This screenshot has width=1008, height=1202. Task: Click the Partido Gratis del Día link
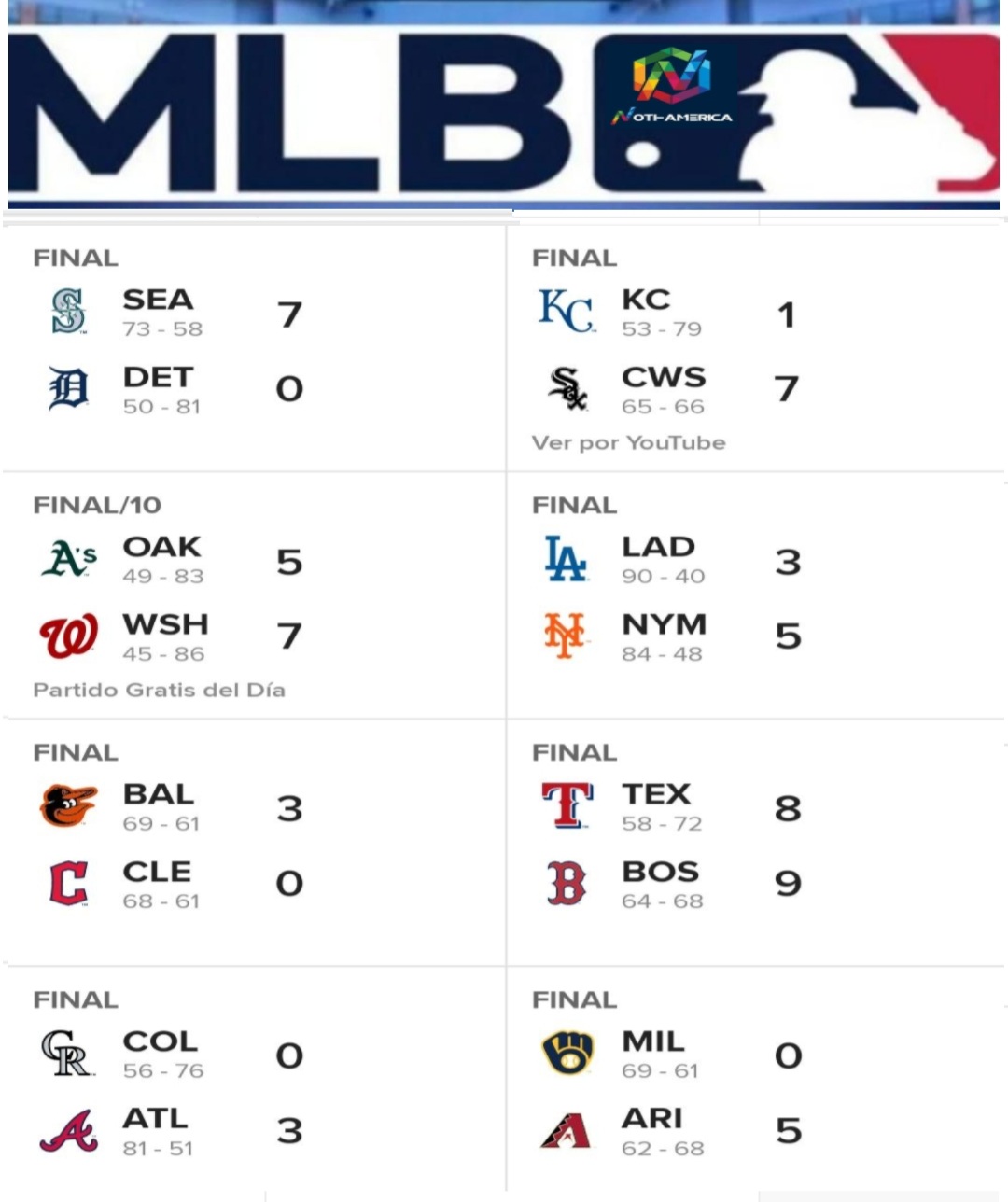click(161, 692)
